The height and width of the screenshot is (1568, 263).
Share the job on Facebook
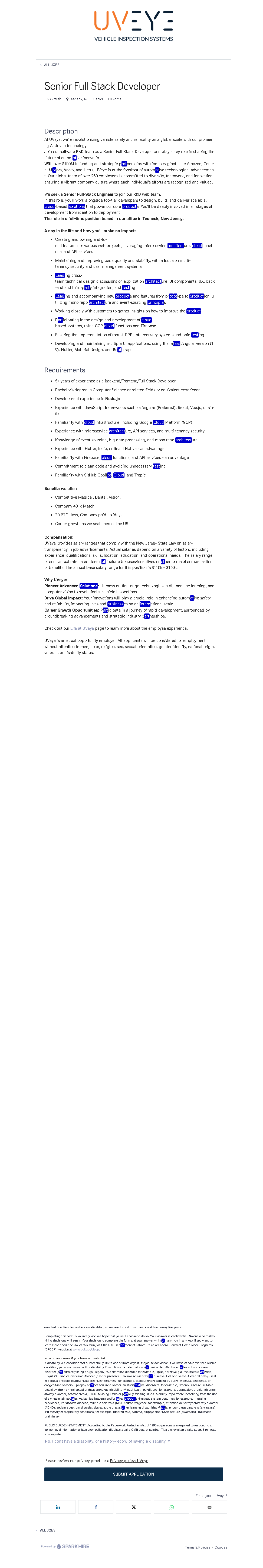point(96,1507)
